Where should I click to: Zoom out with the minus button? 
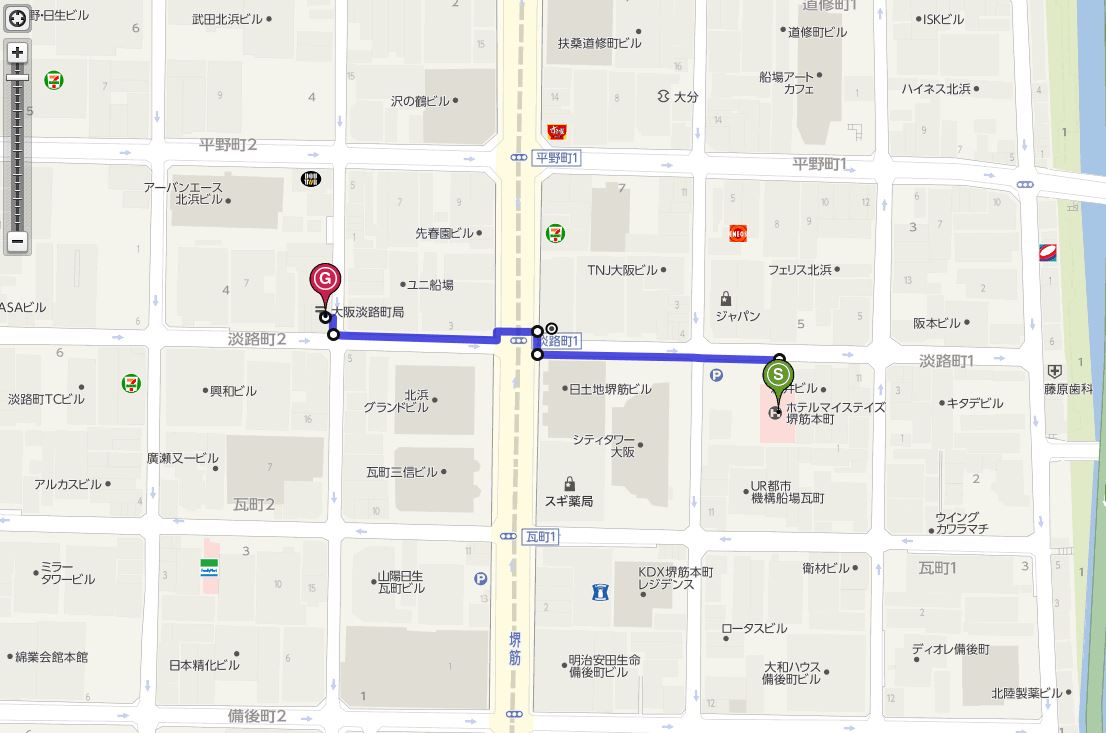(17, 241)
